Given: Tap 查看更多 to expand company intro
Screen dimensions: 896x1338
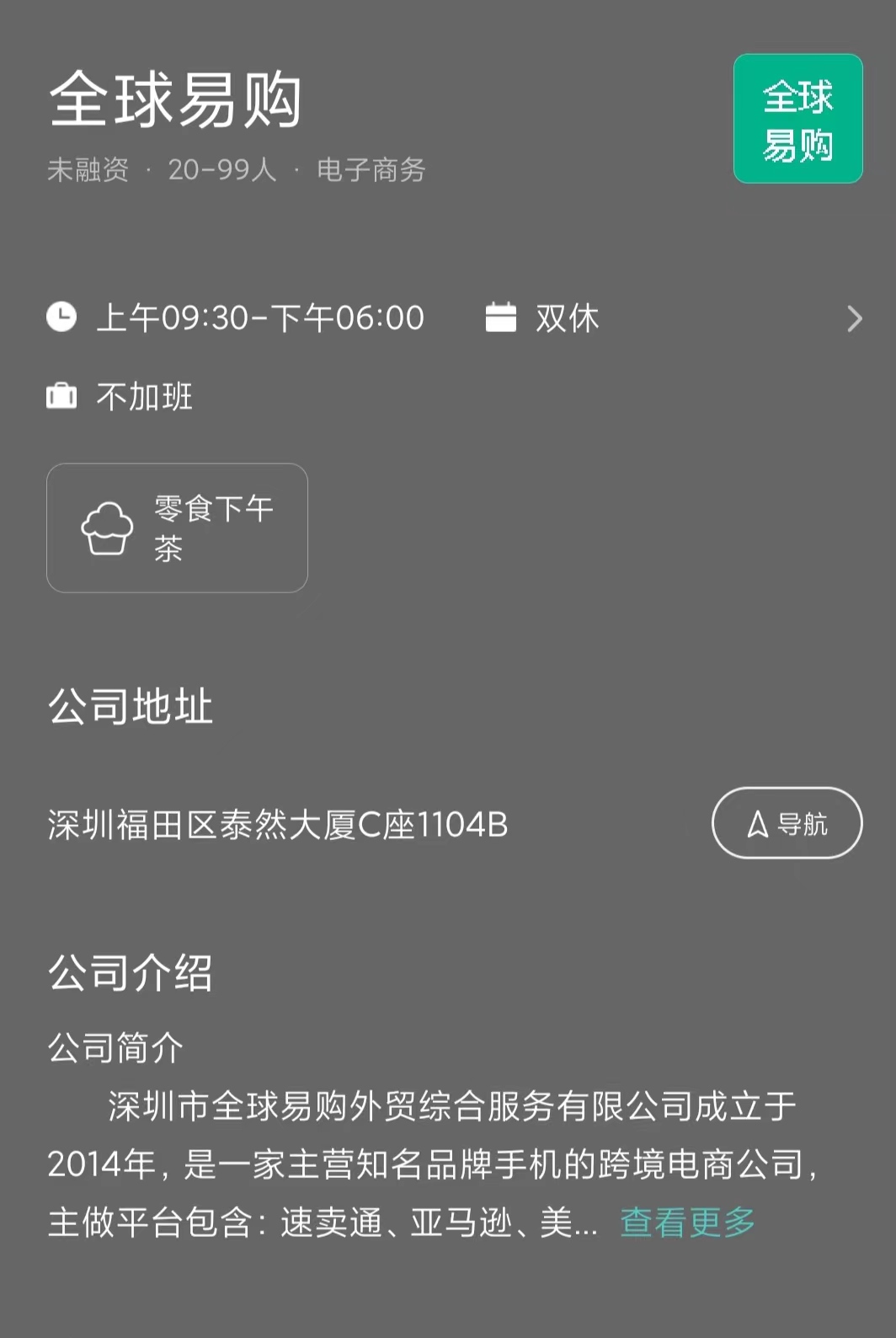Looking at the screenshot, I should point(687,1222).
